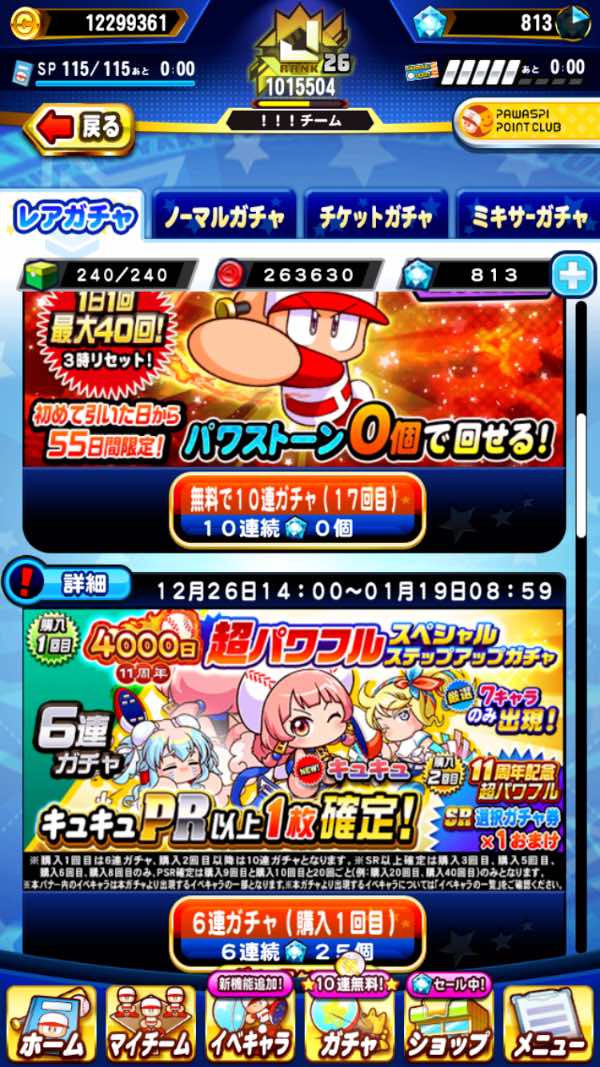Pull the 6連ガチャ (購入1回目) button

pyautogui.click(x=297, y=933)
